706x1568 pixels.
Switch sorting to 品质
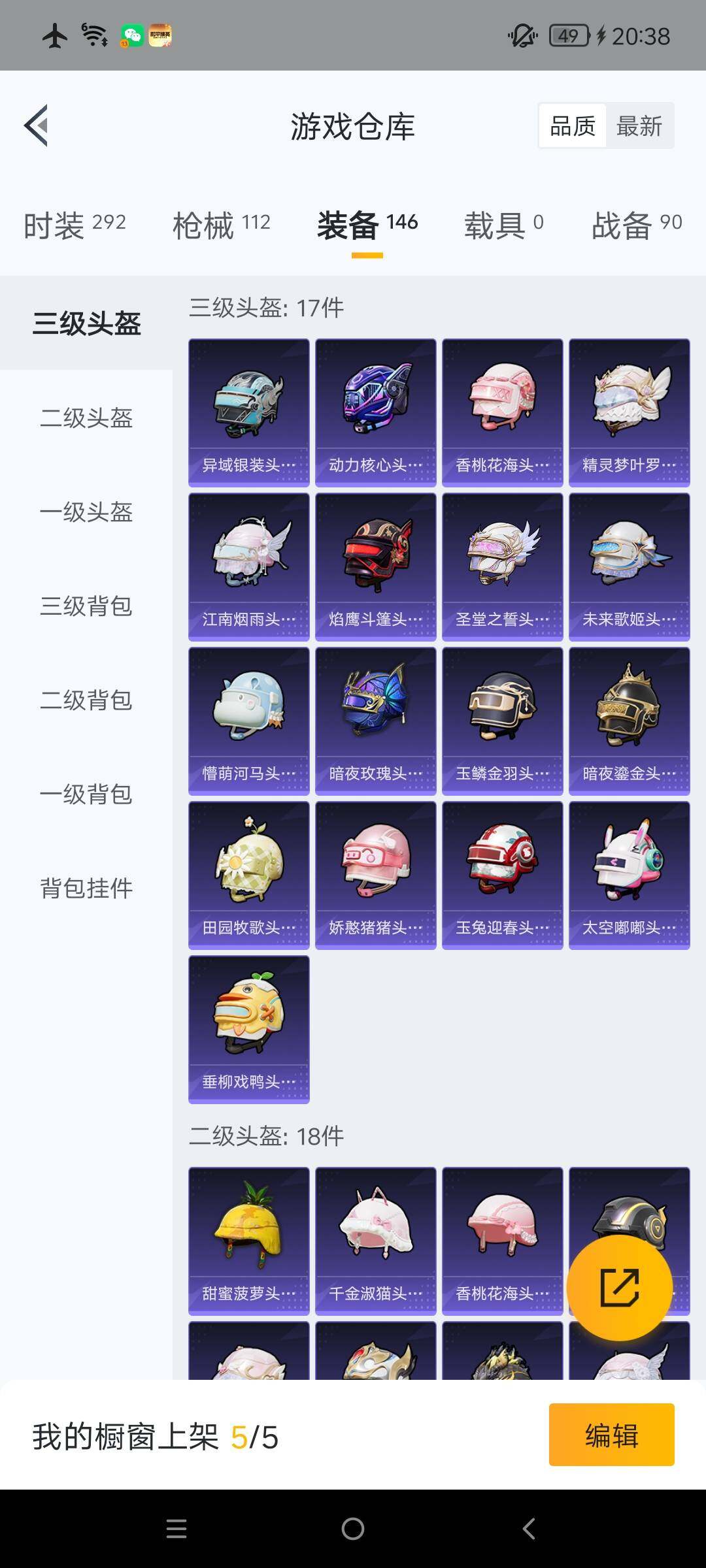pos(571,125)
